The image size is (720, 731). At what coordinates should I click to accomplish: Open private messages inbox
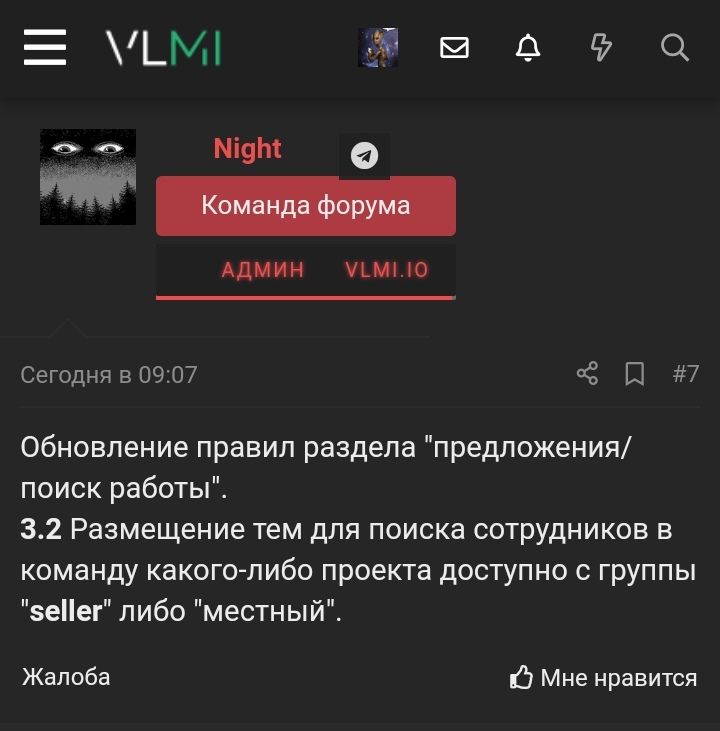454,48
